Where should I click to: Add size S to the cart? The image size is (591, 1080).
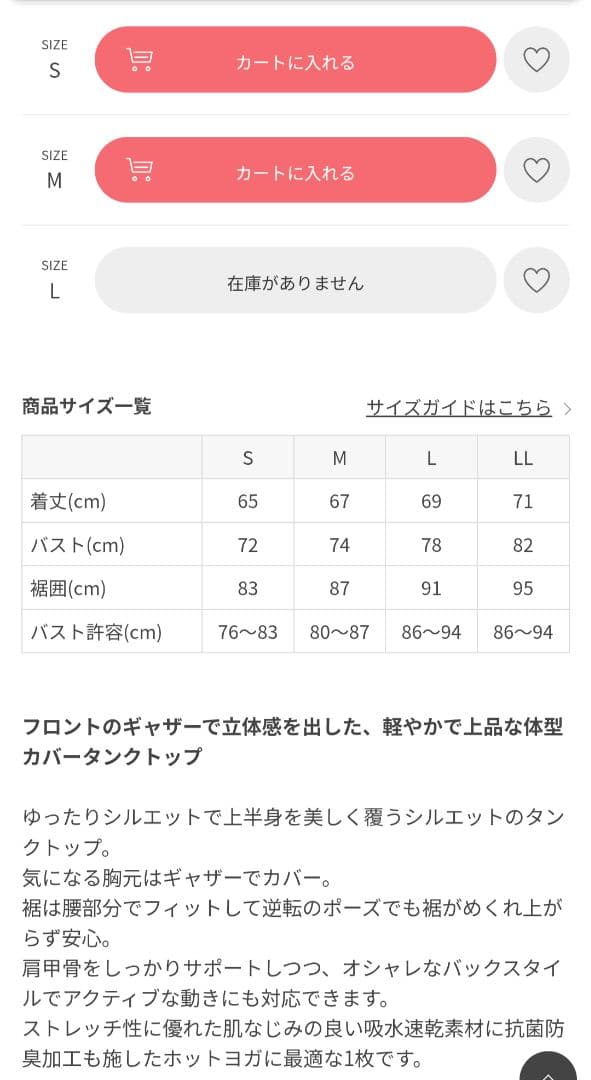point(295,60)
